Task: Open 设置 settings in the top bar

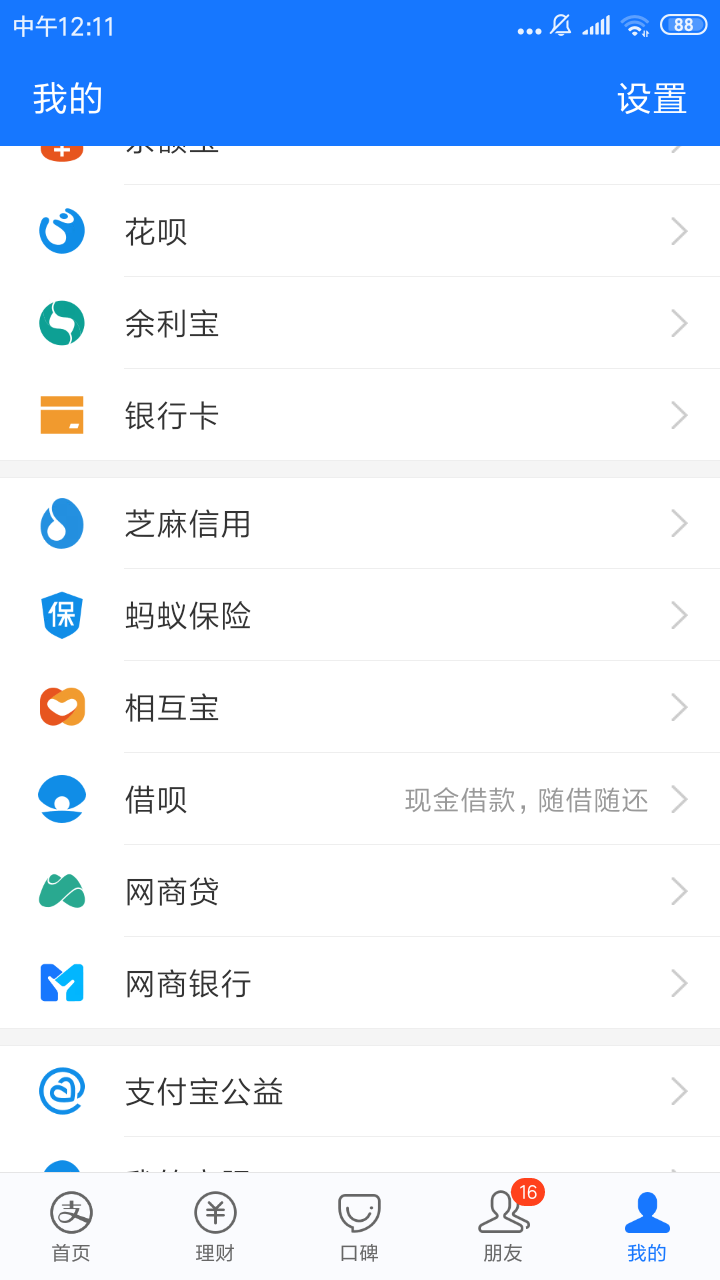Action: (652, 99)
